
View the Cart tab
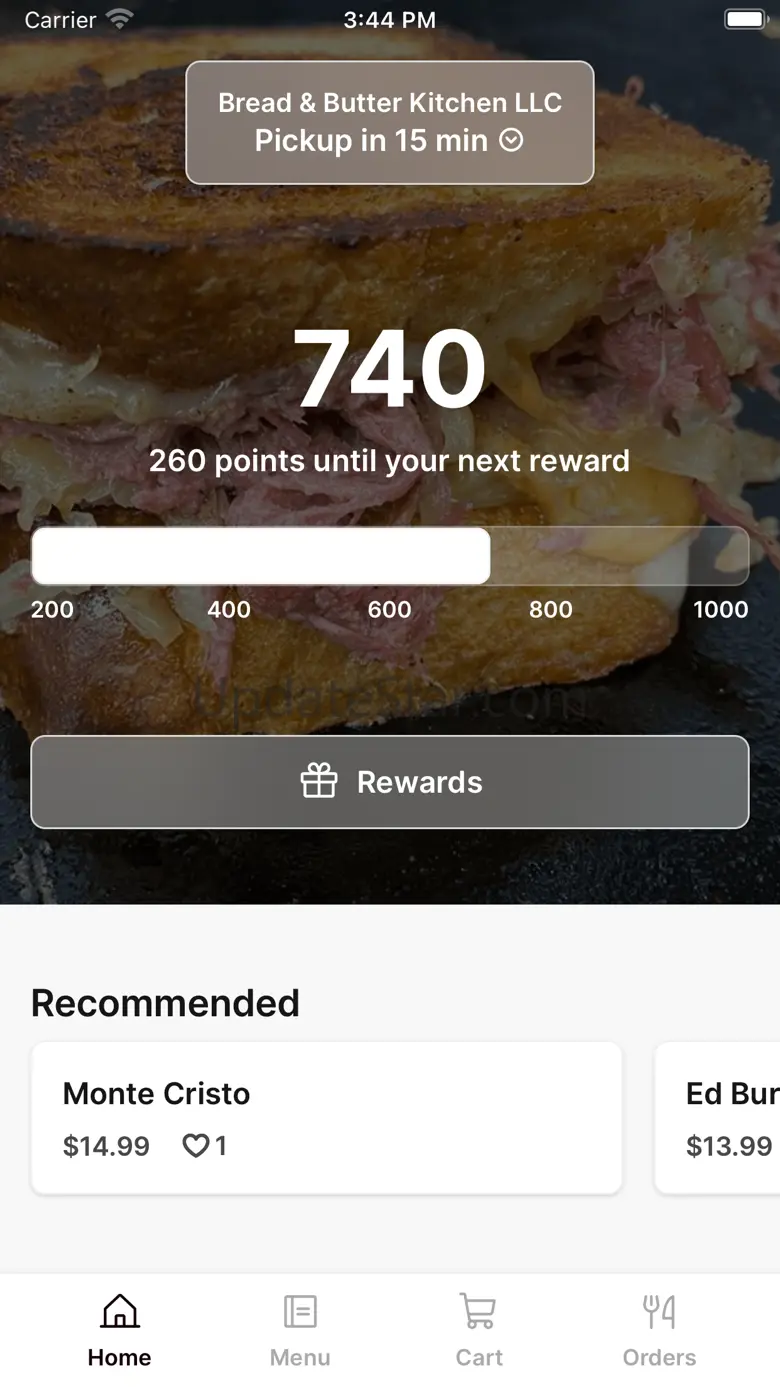point(479,1330)
